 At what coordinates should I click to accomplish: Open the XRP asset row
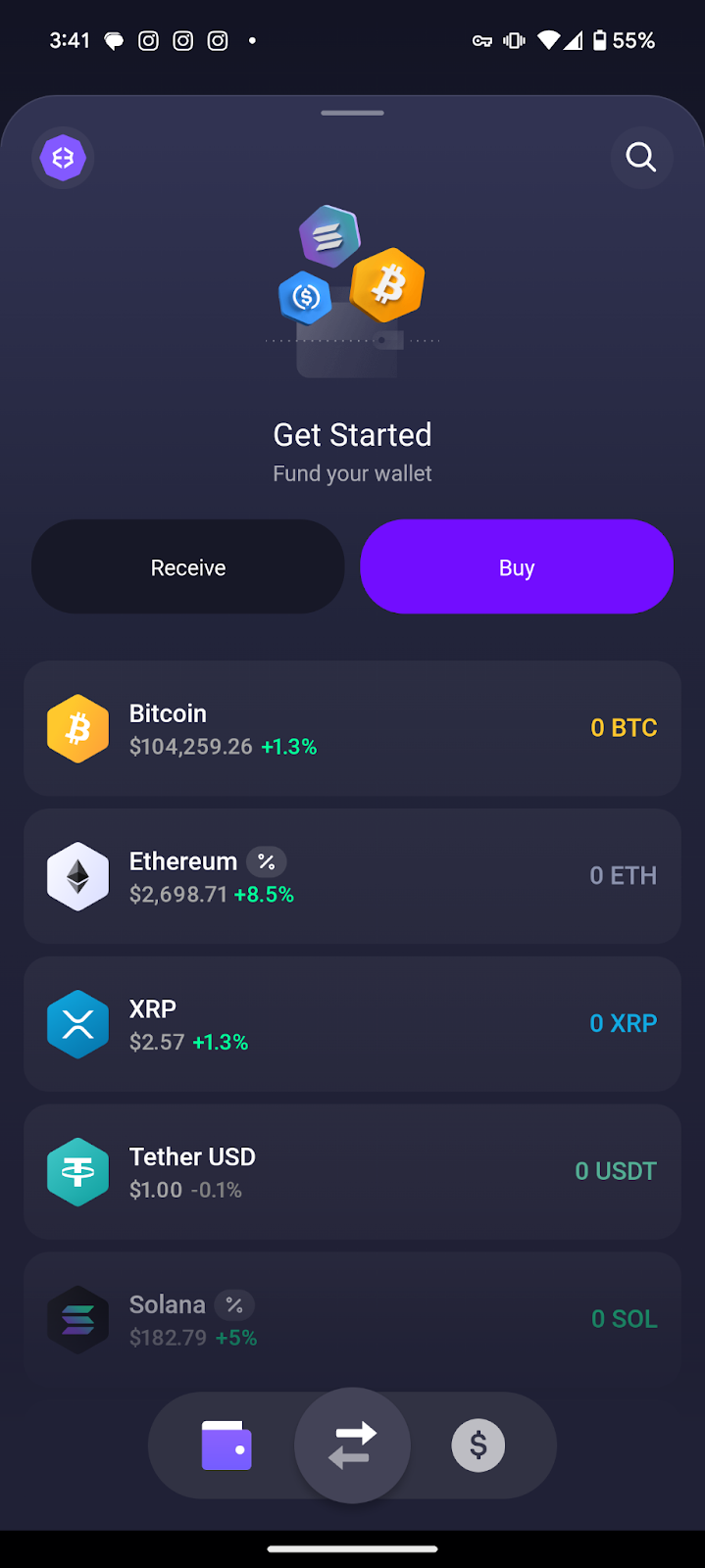(352, 1024)
